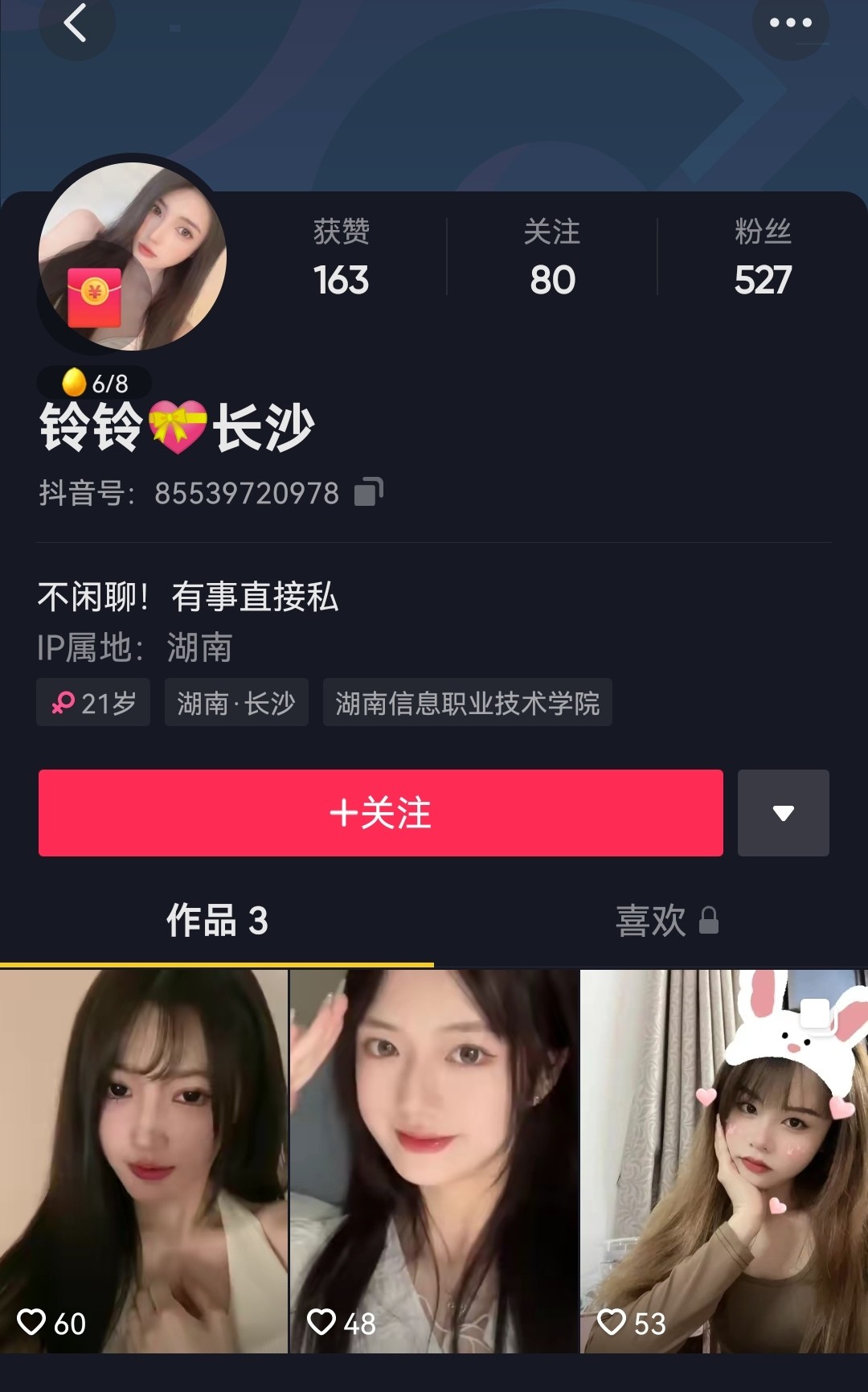This screenshot has width=868, height=1392.
Task: Follow this user with +关注
Action: pyautogui.click(x=380, y=812)
